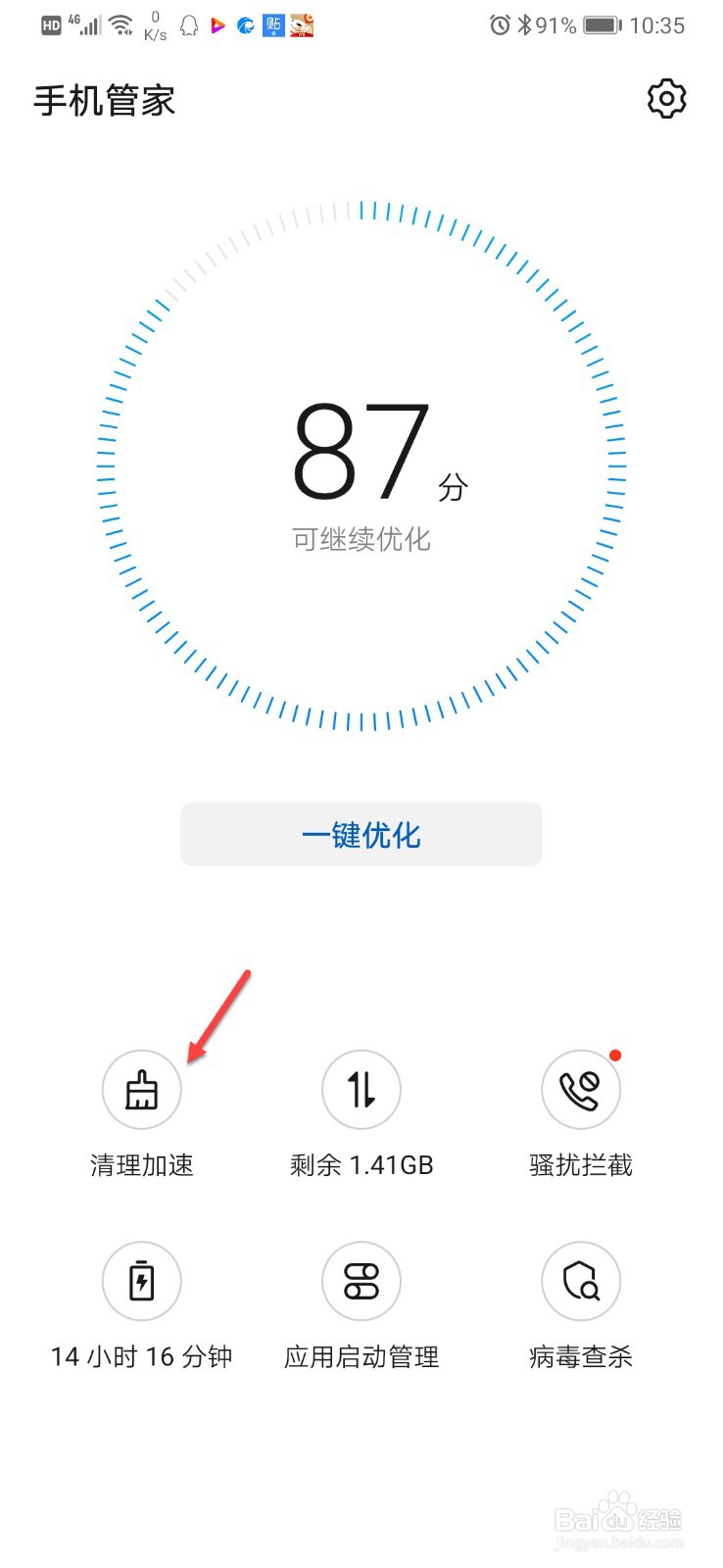The width and height of the screenshot is (723, 1568).
Task: Tap the 手机管家 title text
Action: pyautogui.click(x=104, y=100)
